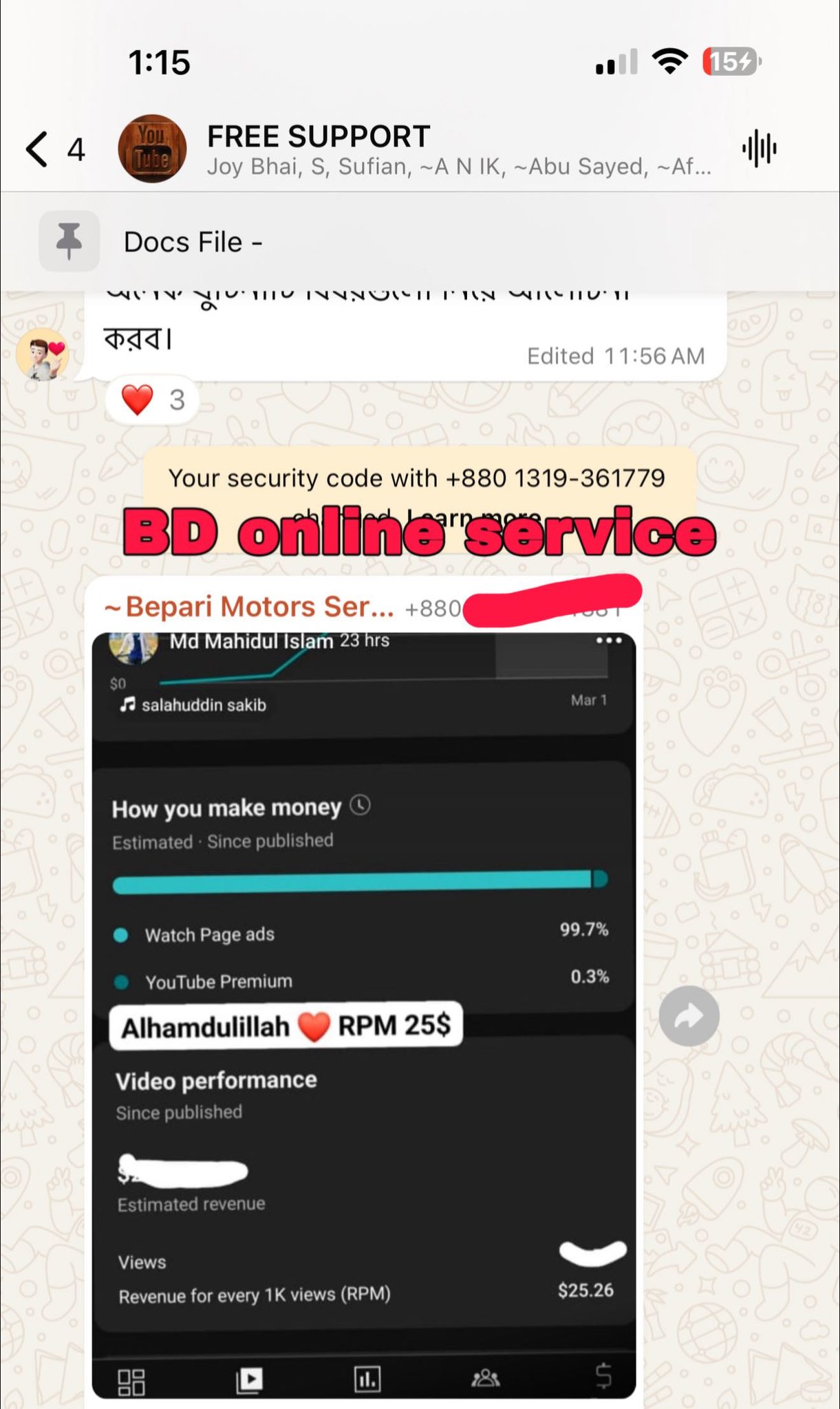Open the shared RPM 25$ screenshot image
Image resolution: width=840 pixels, height=1409 pixels.
(363, 1011)
